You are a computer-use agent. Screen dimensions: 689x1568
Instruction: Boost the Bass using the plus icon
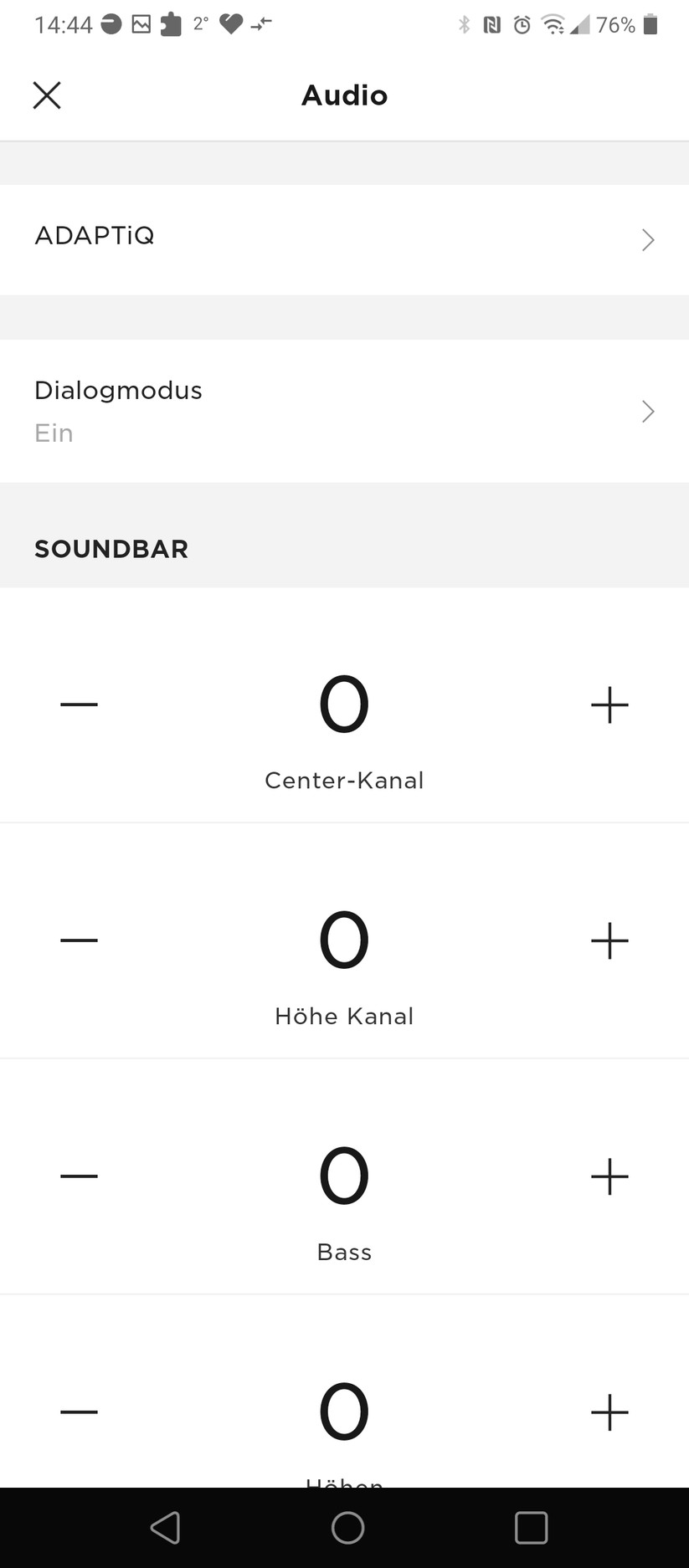[x=609, y=1176]
